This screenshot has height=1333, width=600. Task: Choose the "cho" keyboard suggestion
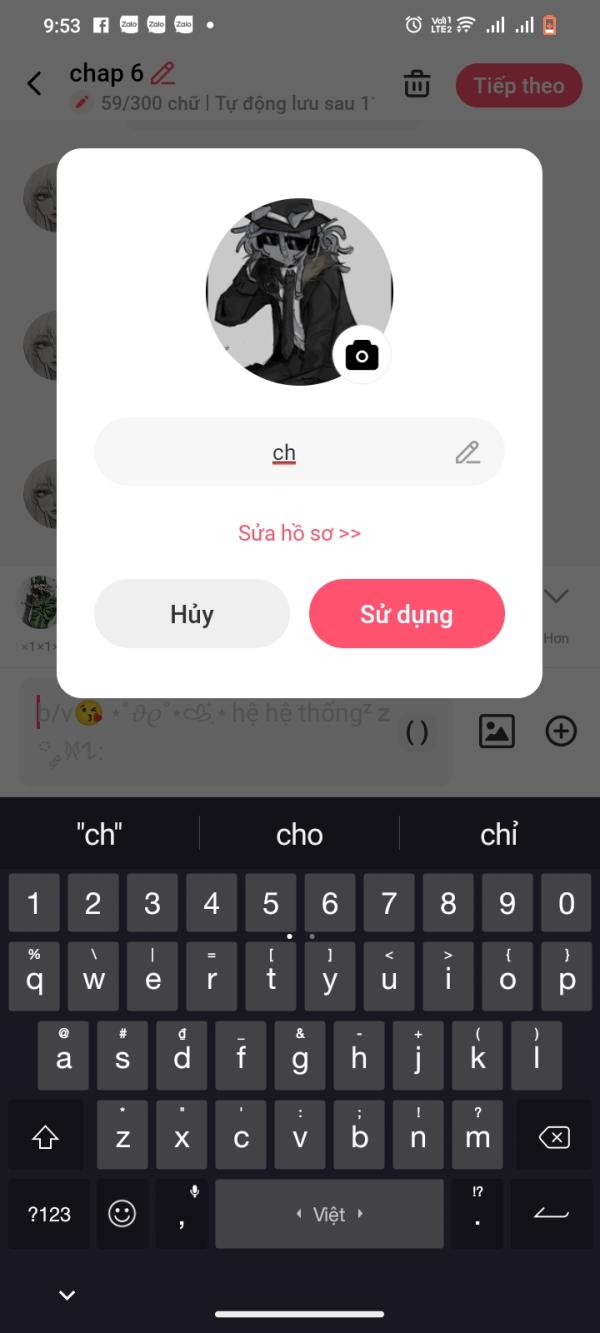pyautogui.click(x=299, y=834)
